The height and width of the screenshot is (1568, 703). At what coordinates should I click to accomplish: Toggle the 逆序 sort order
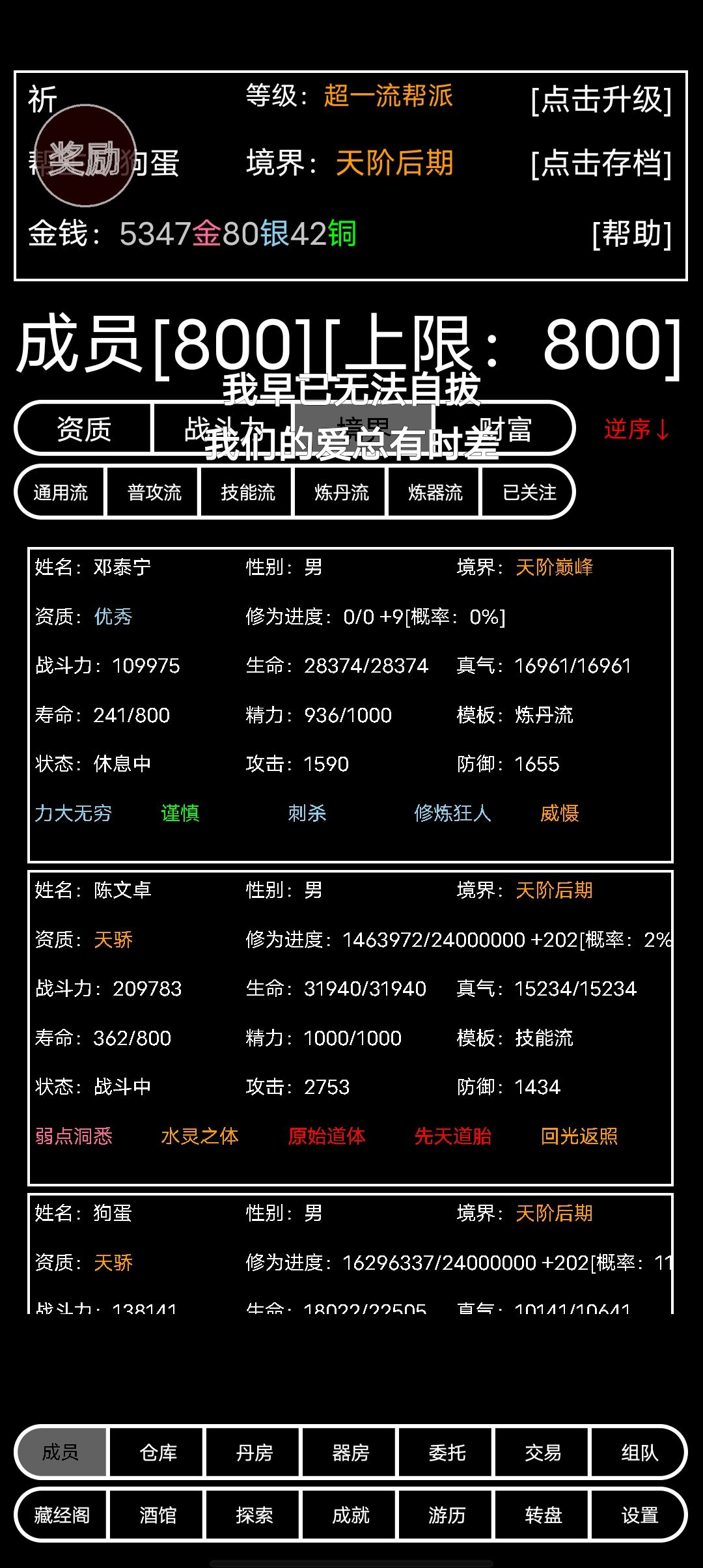point(637,429)
